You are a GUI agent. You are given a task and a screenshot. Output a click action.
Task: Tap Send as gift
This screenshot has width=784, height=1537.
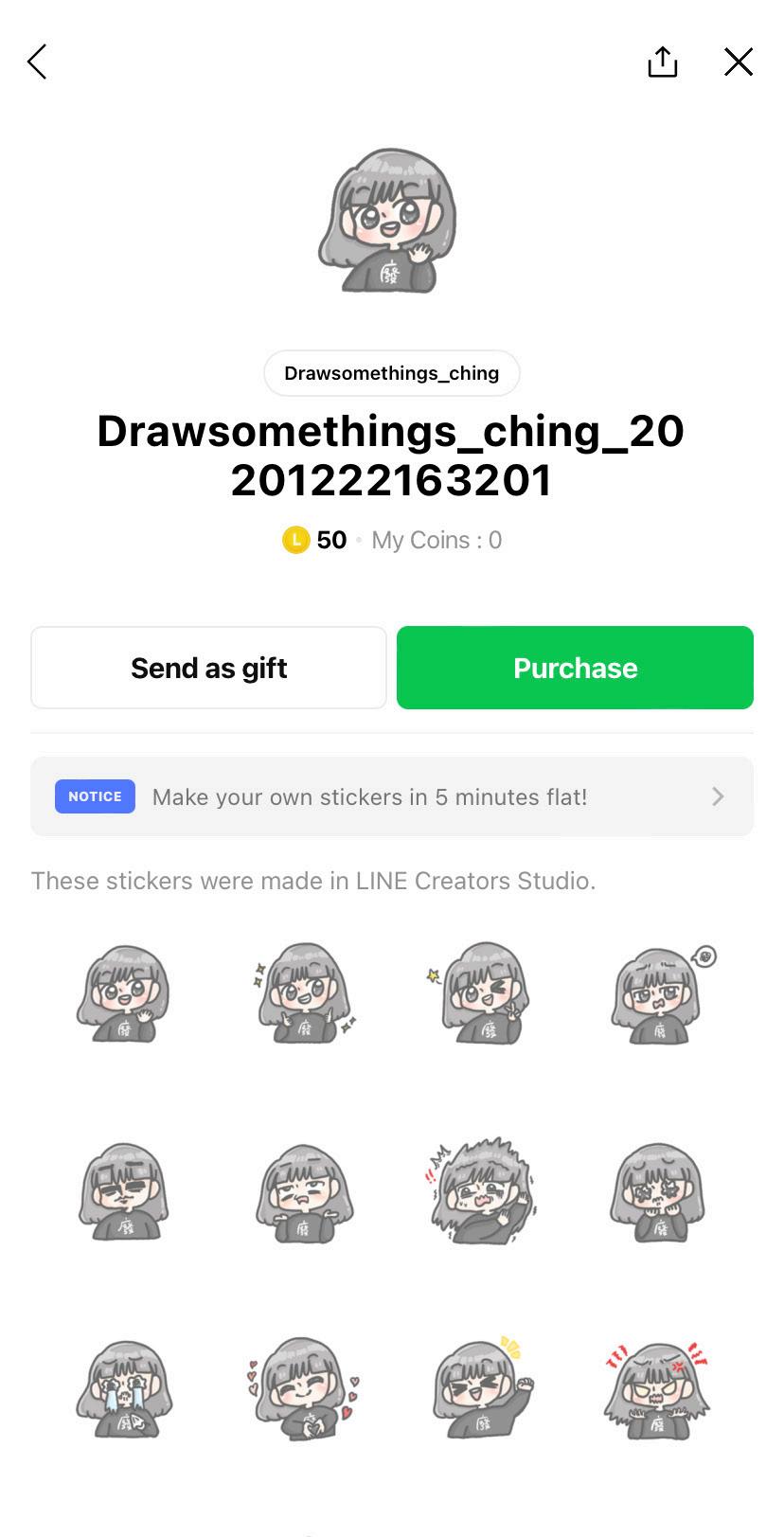[x=208, y=668]
